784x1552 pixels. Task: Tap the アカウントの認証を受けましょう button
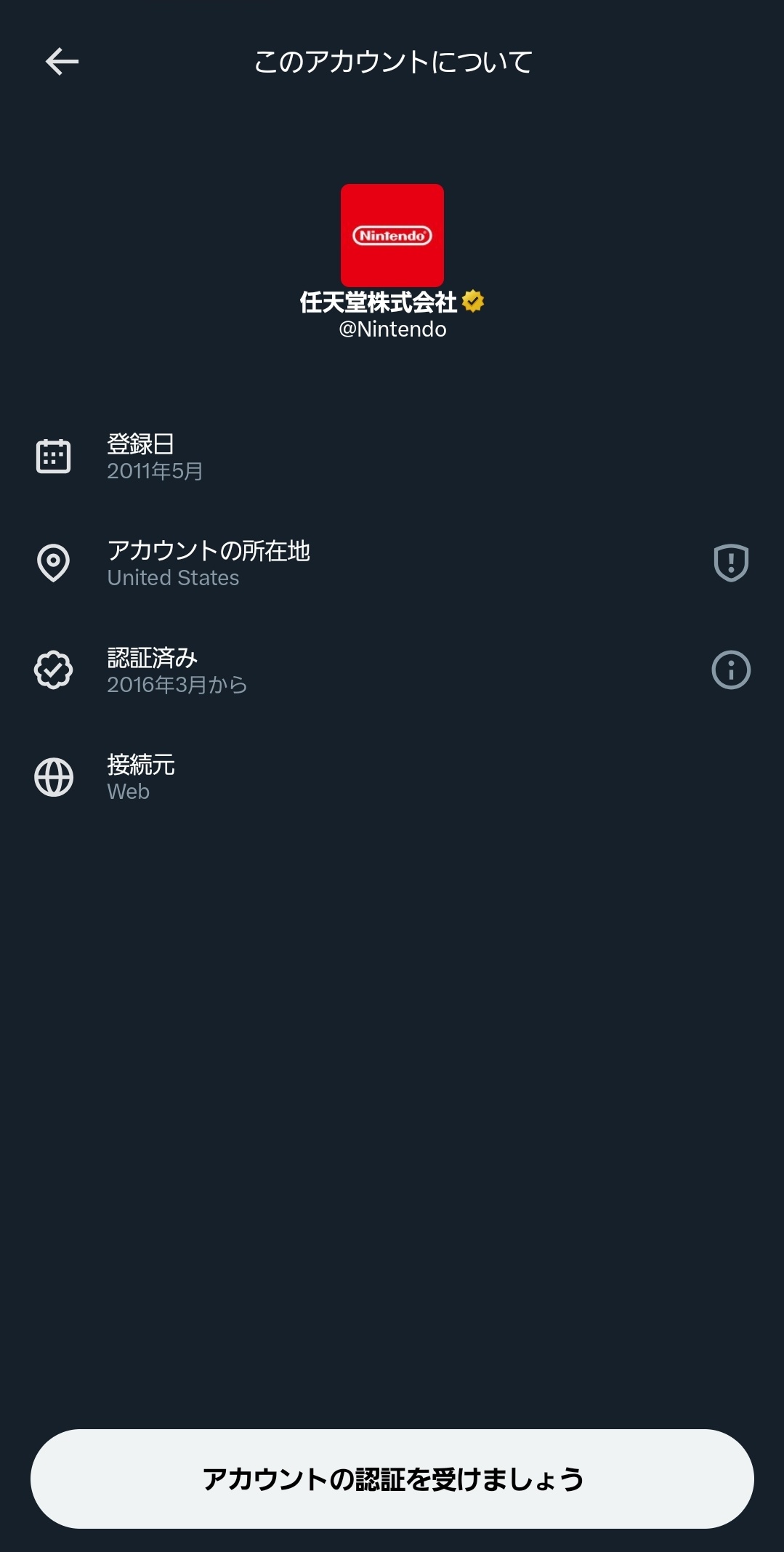pyautogui.click(x=392, y=1479)
